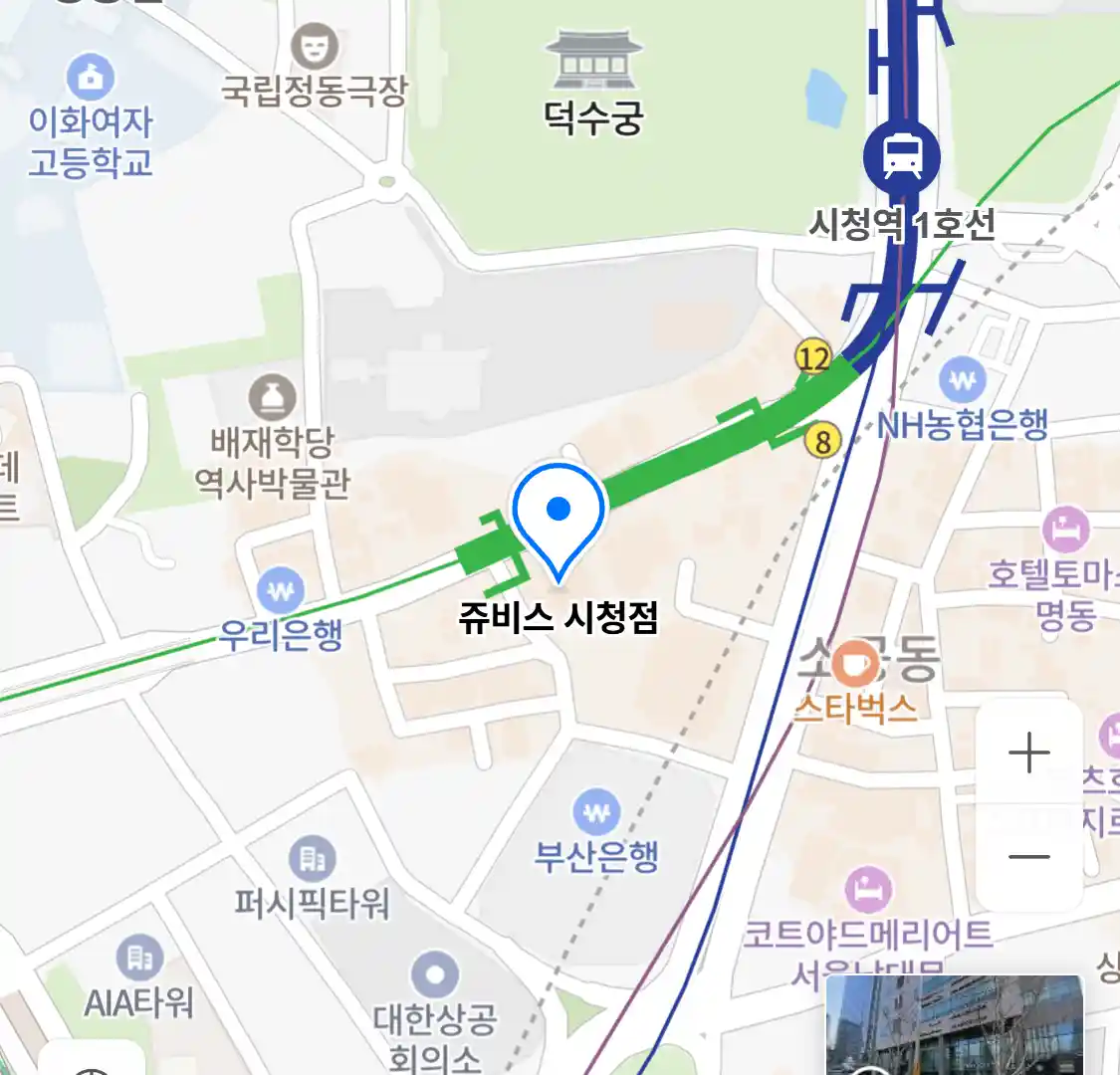Viewport: 1120px width, 1075px height.
Task: Open the 덕수궁 palace marker
Action: coord(595,60)
